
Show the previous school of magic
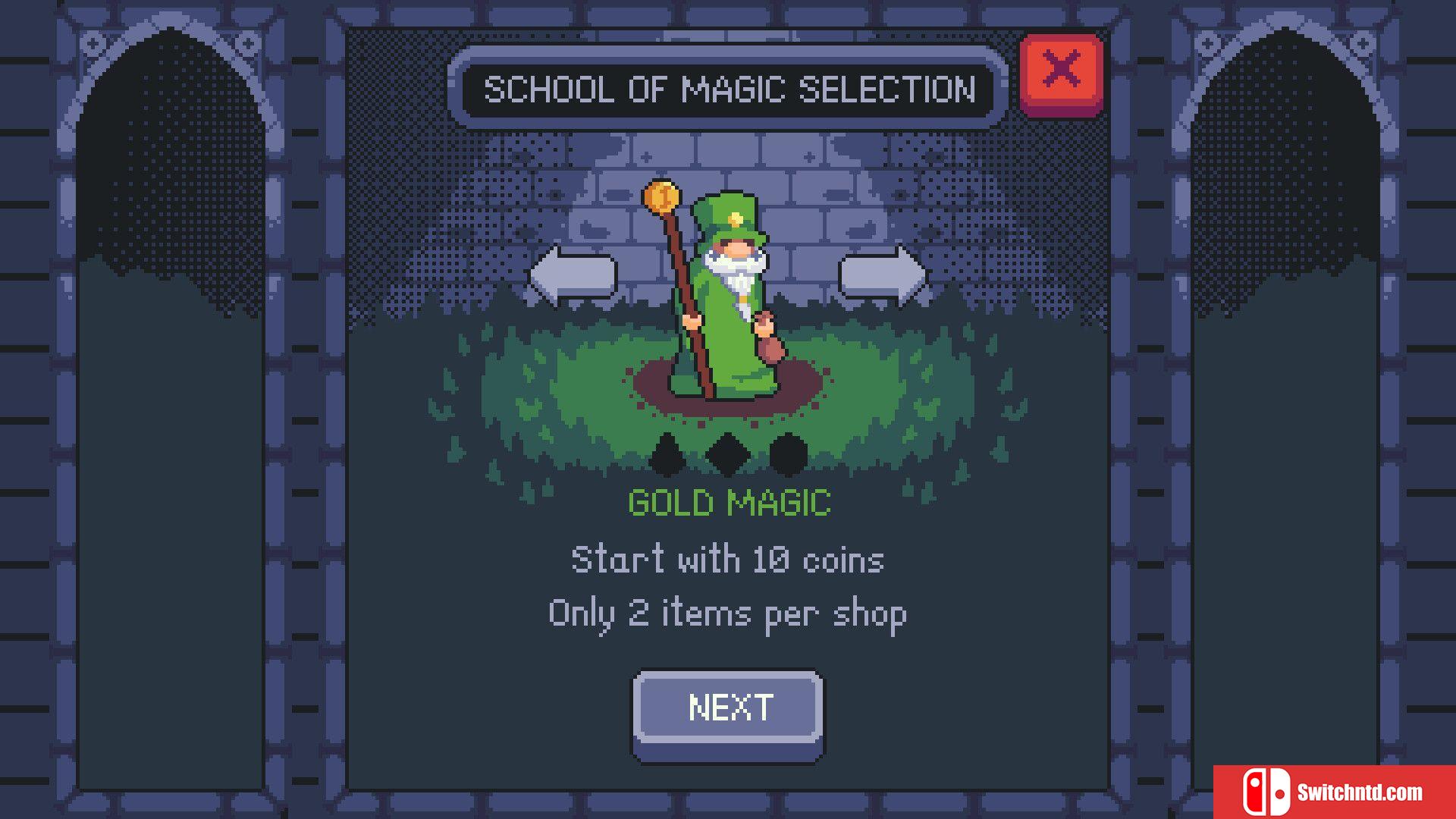point(573,275)
